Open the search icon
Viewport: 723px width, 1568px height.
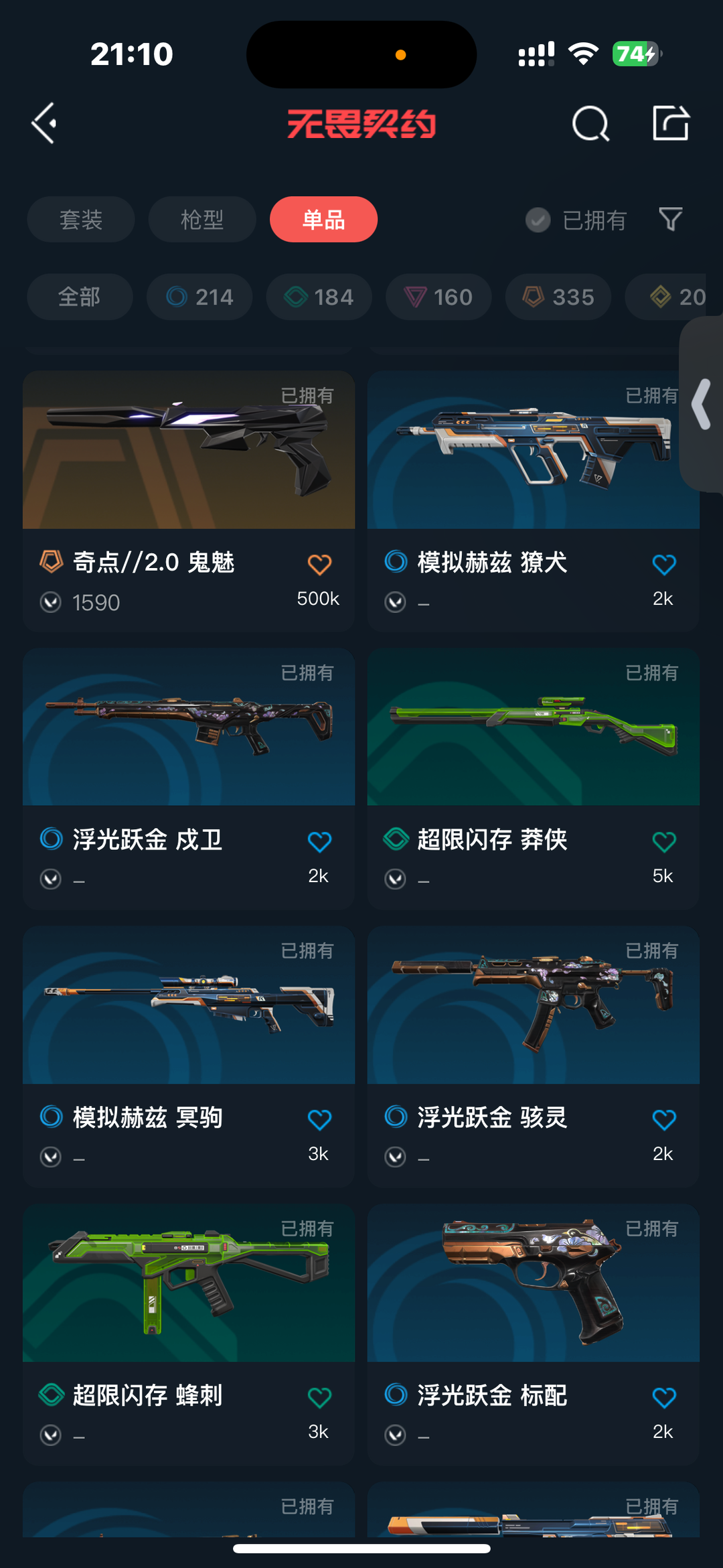point(590,123)
